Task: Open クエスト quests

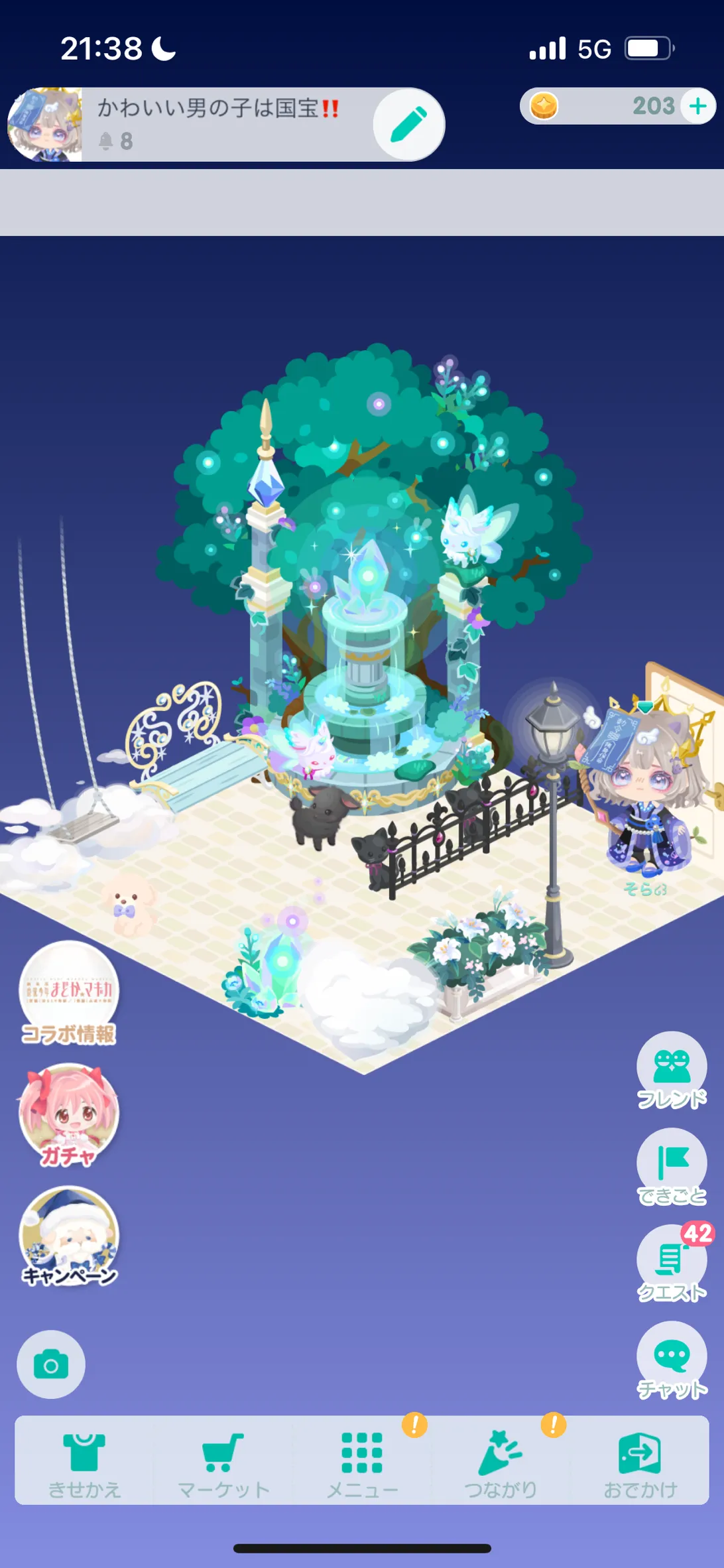Action: pos(672,1263)
